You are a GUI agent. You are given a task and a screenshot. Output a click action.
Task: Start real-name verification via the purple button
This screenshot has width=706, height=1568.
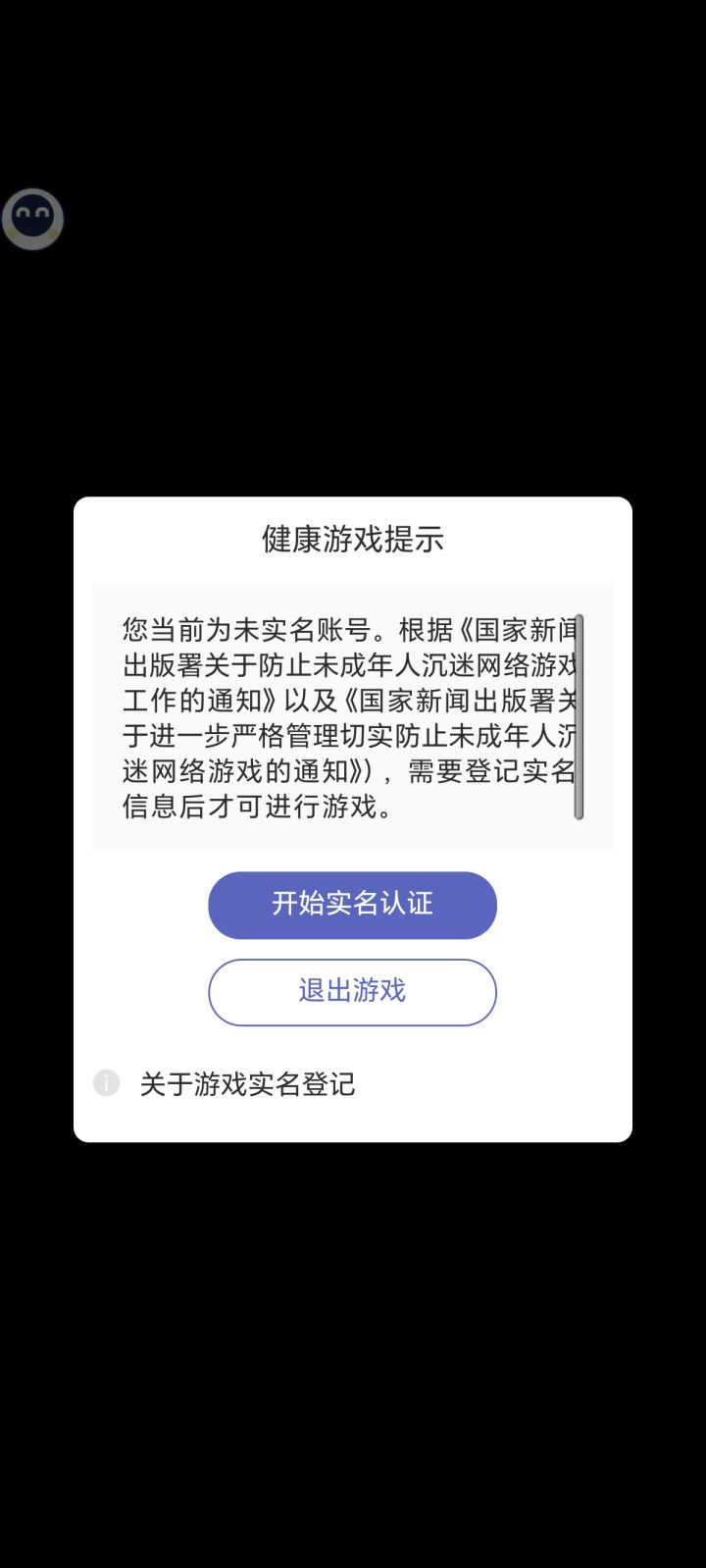click(x=351, y=905)
